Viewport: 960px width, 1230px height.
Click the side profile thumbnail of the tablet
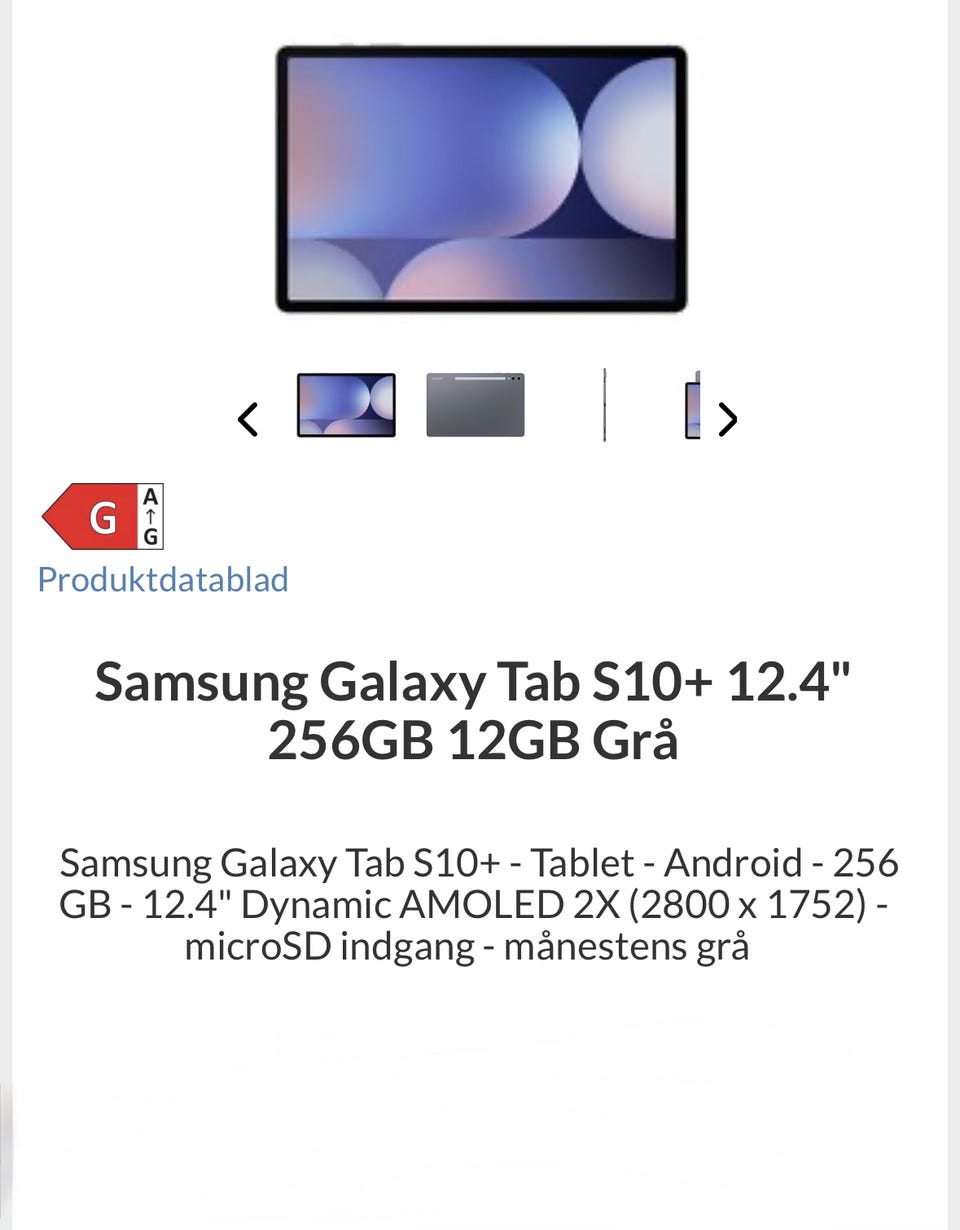pyautogui.click(x=604, y=404)
